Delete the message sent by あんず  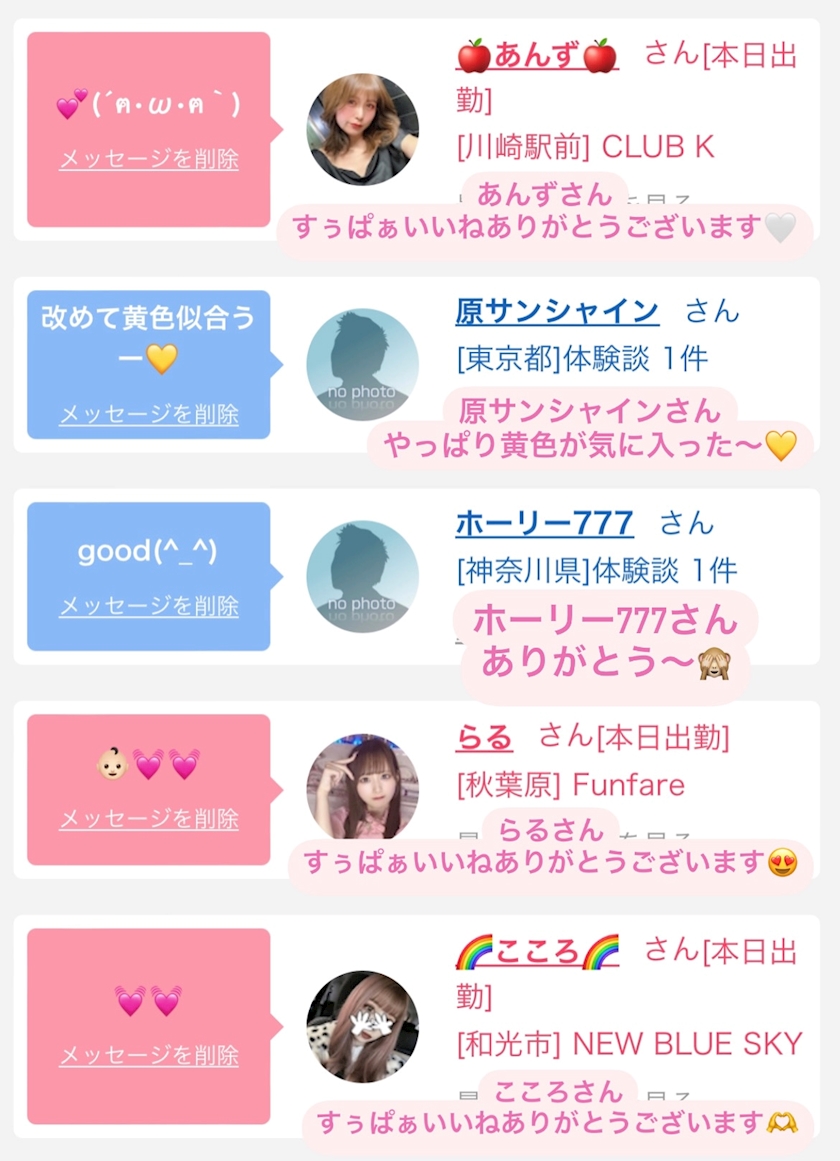tap(148, 159)
